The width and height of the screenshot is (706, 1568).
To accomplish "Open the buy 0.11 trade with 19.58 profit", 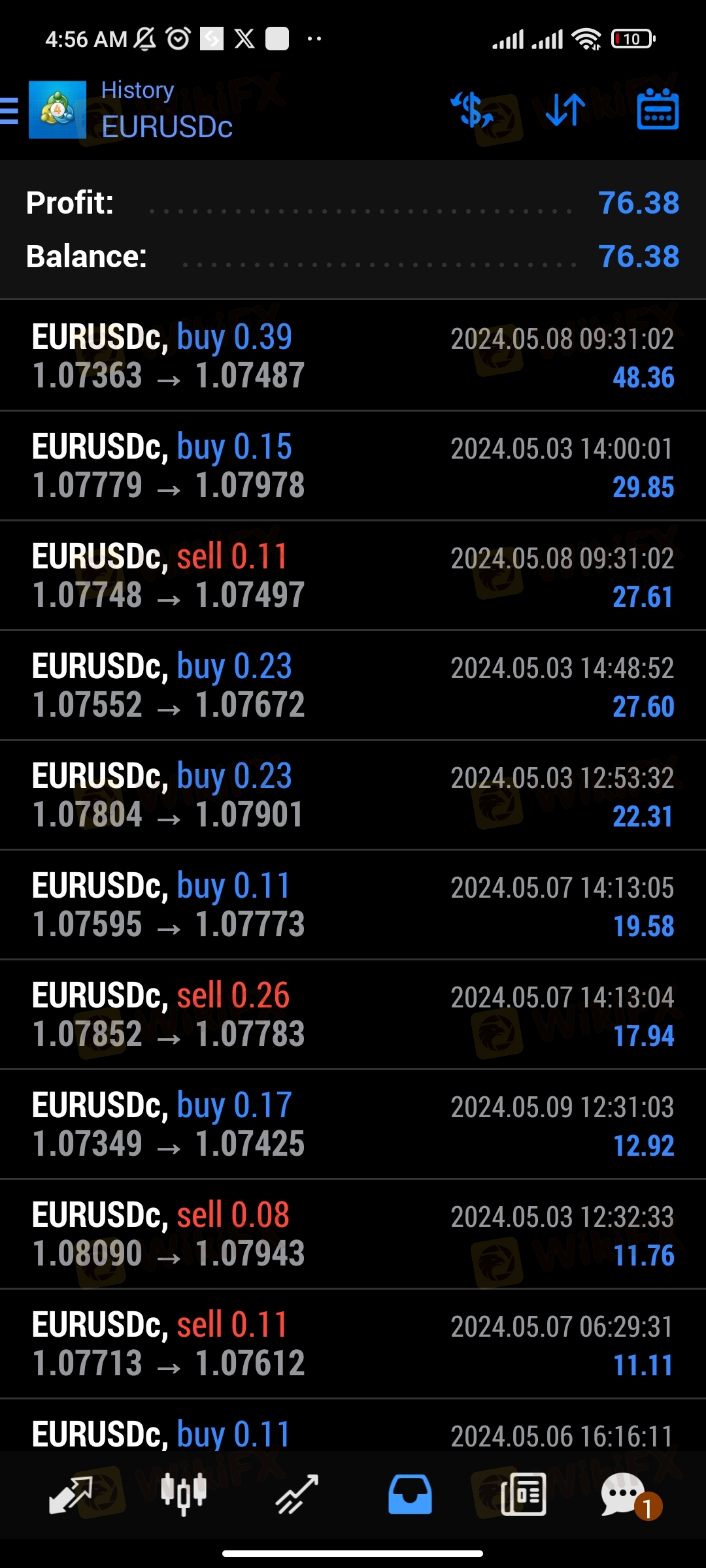I will tap(353, 905).
